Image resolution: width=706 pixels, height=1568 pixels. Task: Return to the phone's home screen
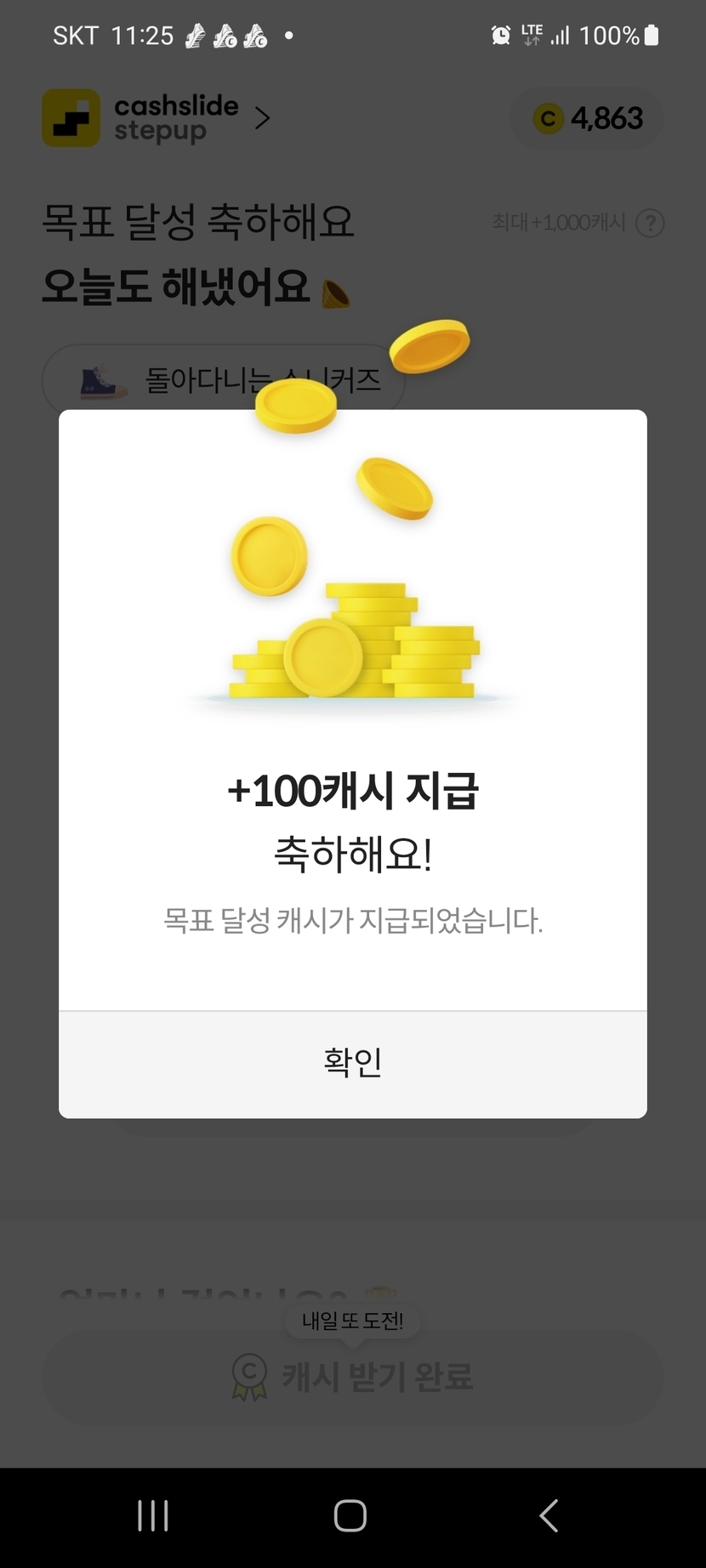tap(350, 1515)
